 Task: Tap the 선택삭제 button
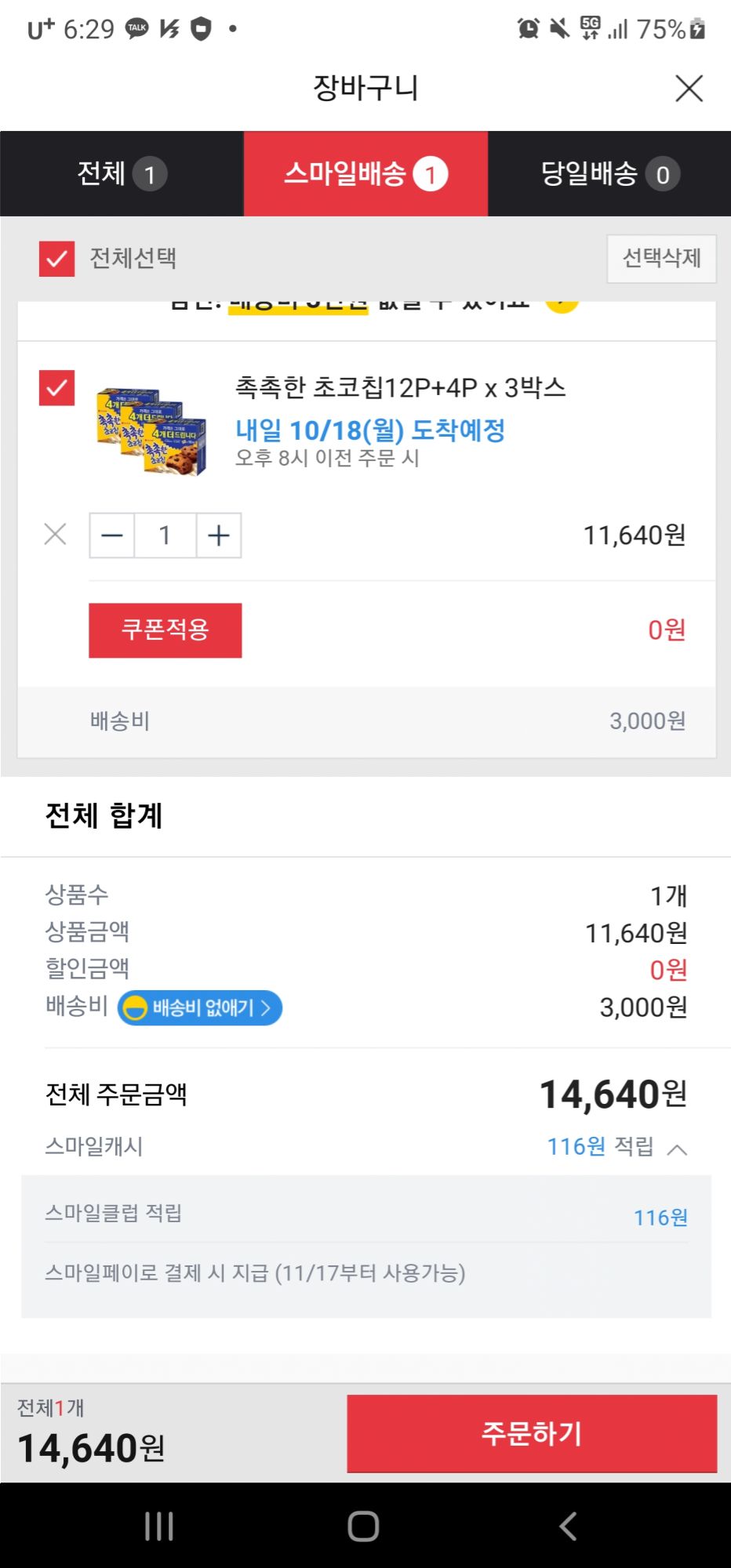click(661, 258)
